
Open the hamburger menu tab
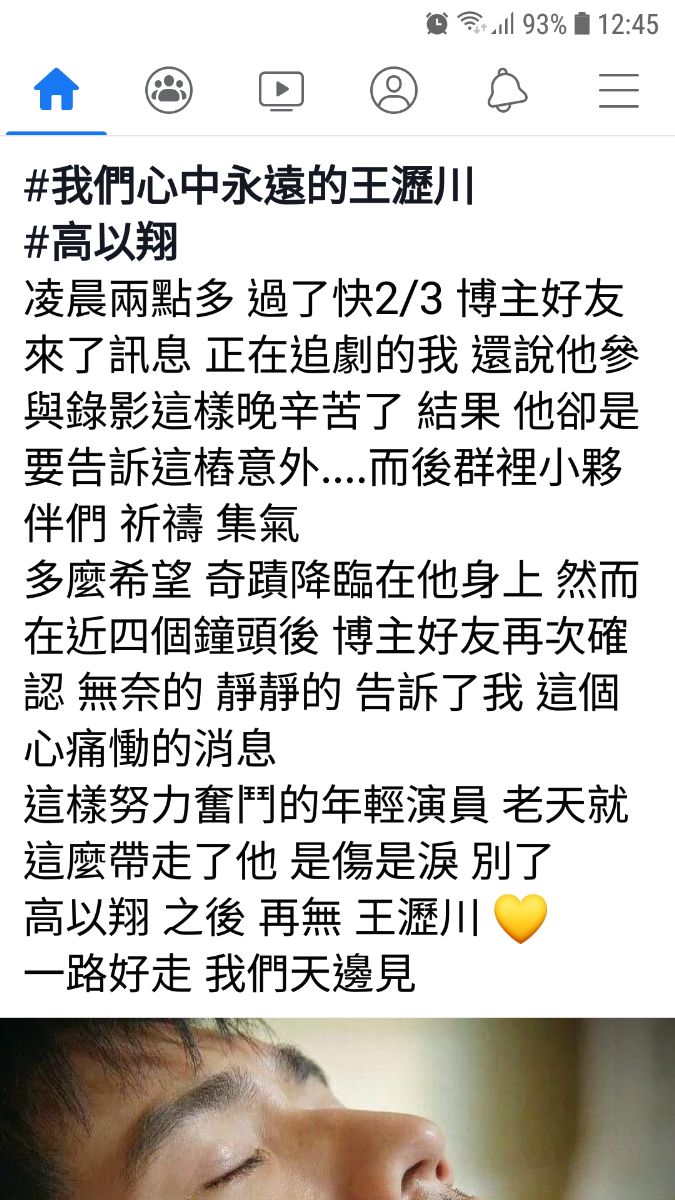(x=619, y=91)
